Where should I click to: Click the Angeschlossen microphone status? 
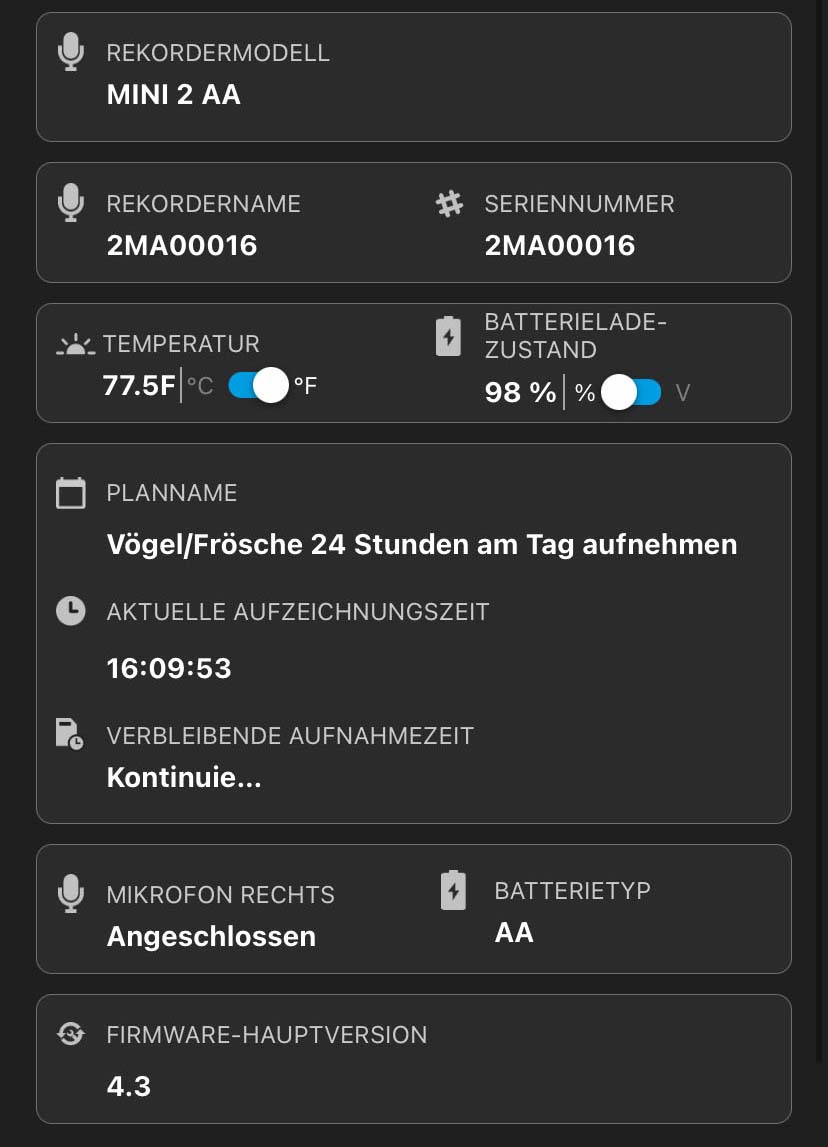pos(211,936)
